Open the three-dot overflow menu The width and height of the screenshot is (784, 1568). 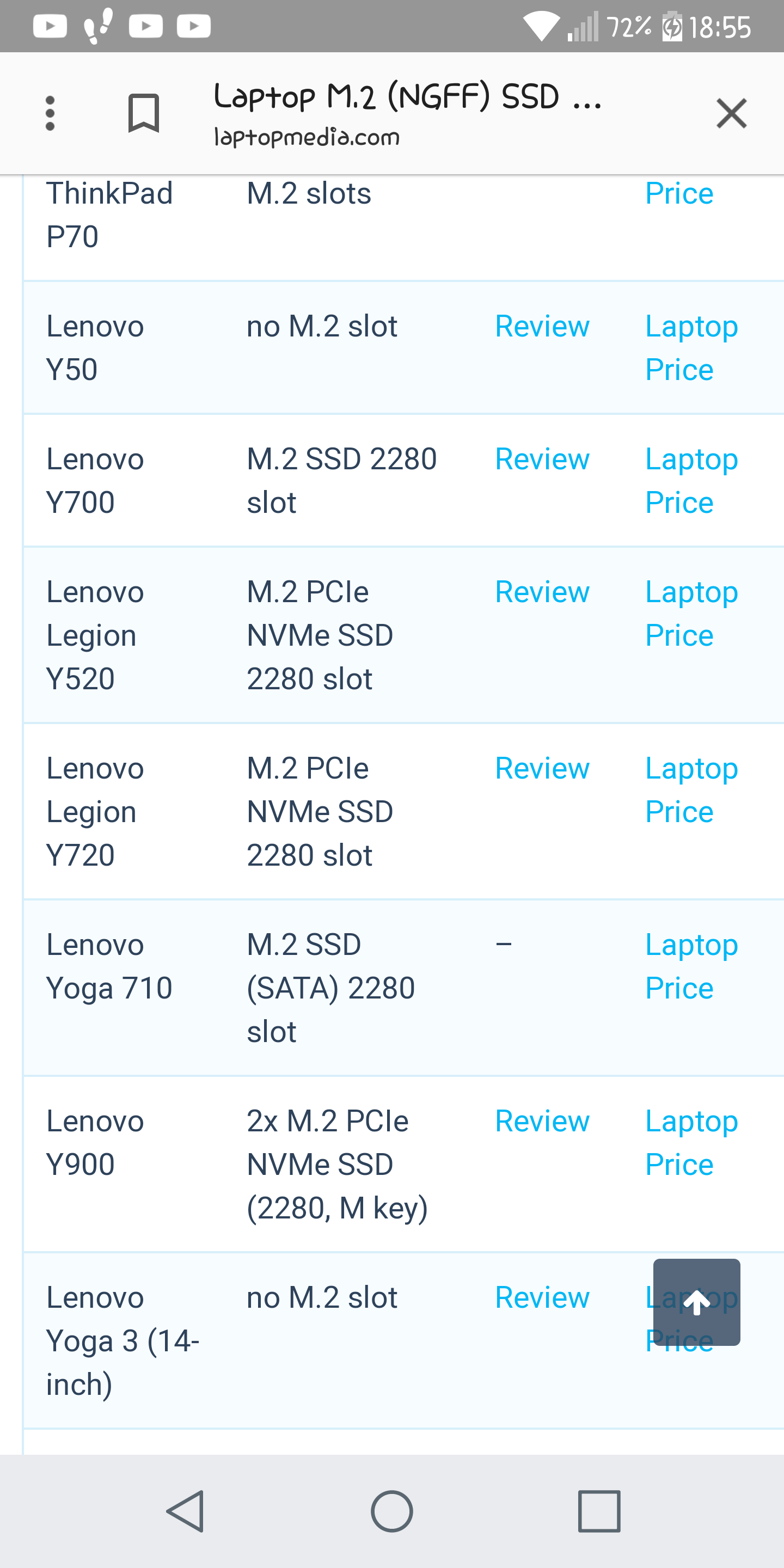50,113
